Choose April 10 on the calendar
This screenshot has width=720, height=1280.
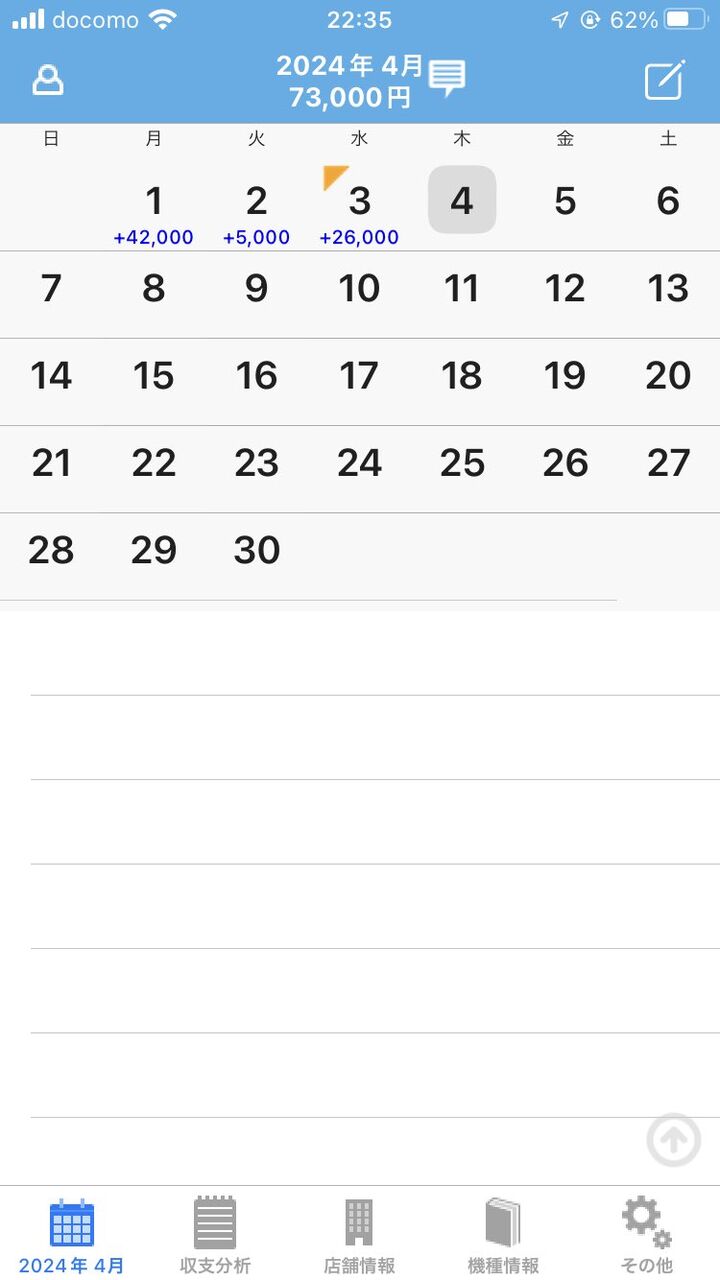click(x=359, y=289)
